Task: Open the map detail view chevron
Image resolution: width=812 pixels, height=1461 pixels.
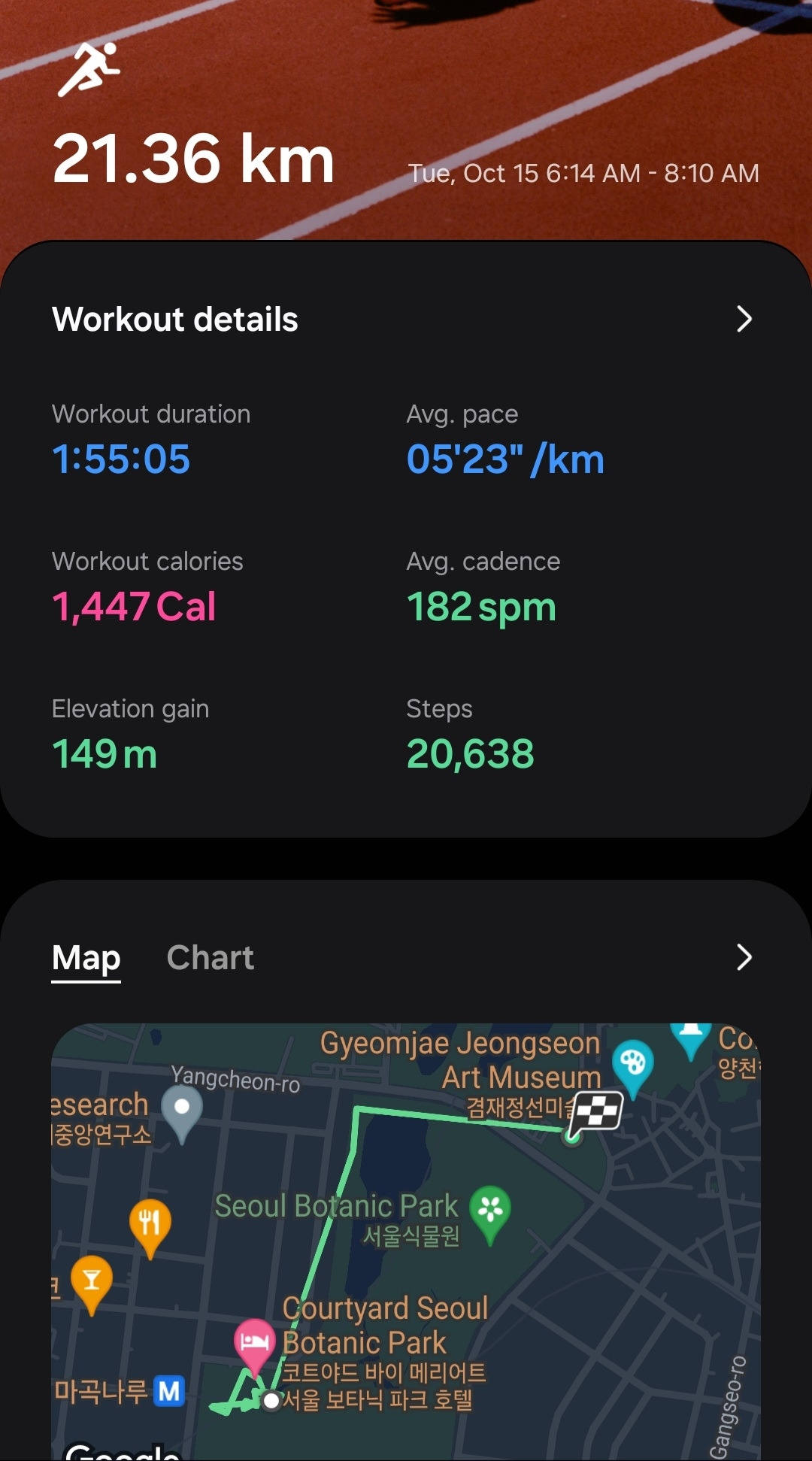Action: point(744,958)
